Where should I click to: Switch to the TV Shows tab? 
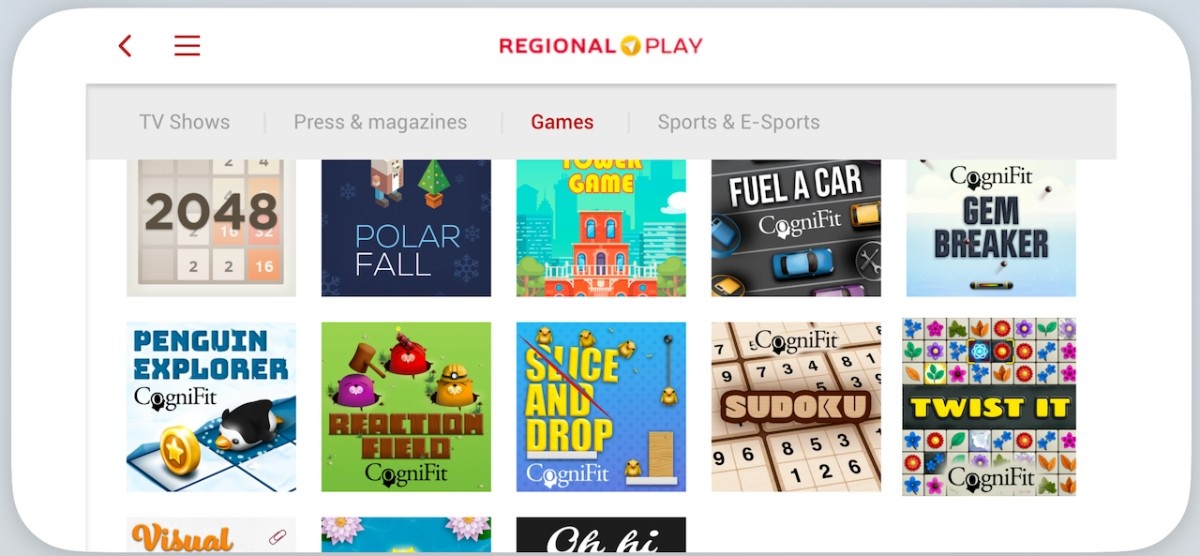184,122
